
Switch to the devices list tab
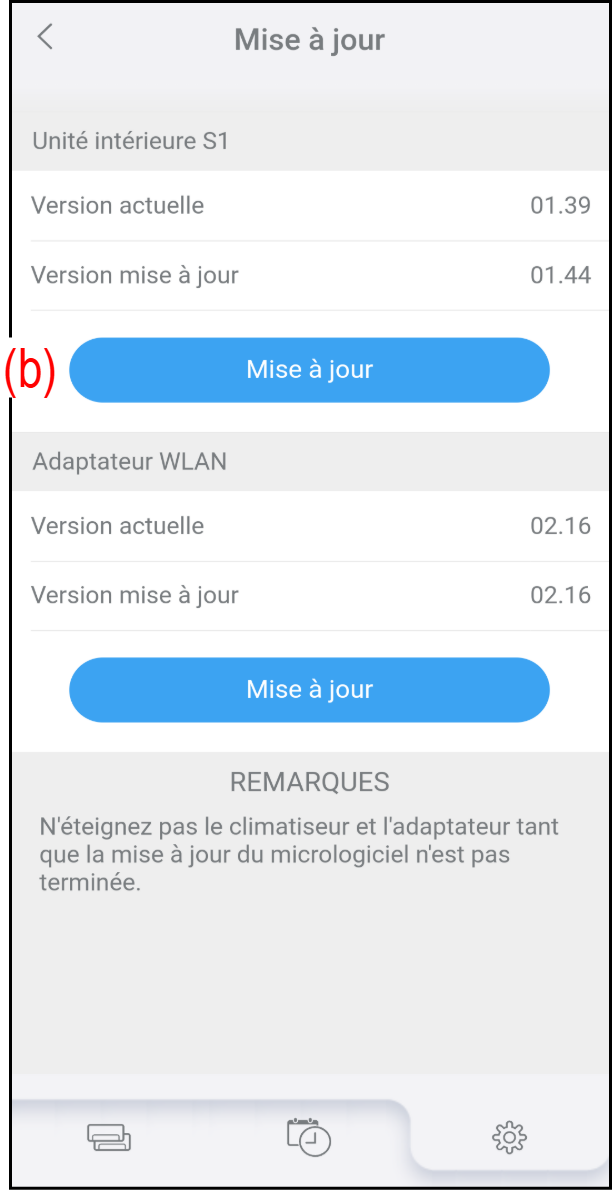click(109, 1137)
